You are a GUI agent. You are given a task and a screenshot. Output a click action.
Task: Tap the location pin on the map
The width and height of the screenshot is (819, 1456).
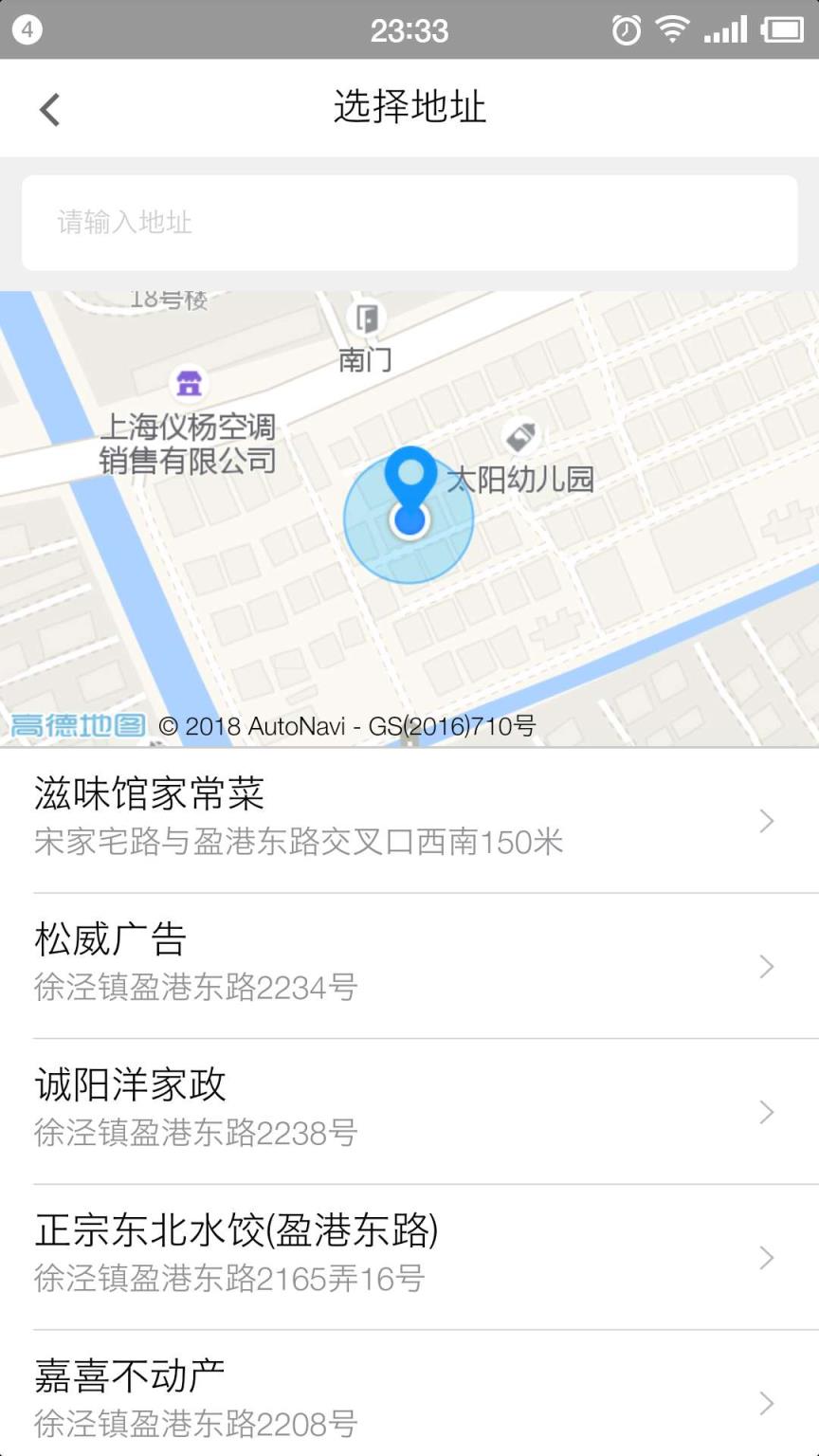coord(409,493)
